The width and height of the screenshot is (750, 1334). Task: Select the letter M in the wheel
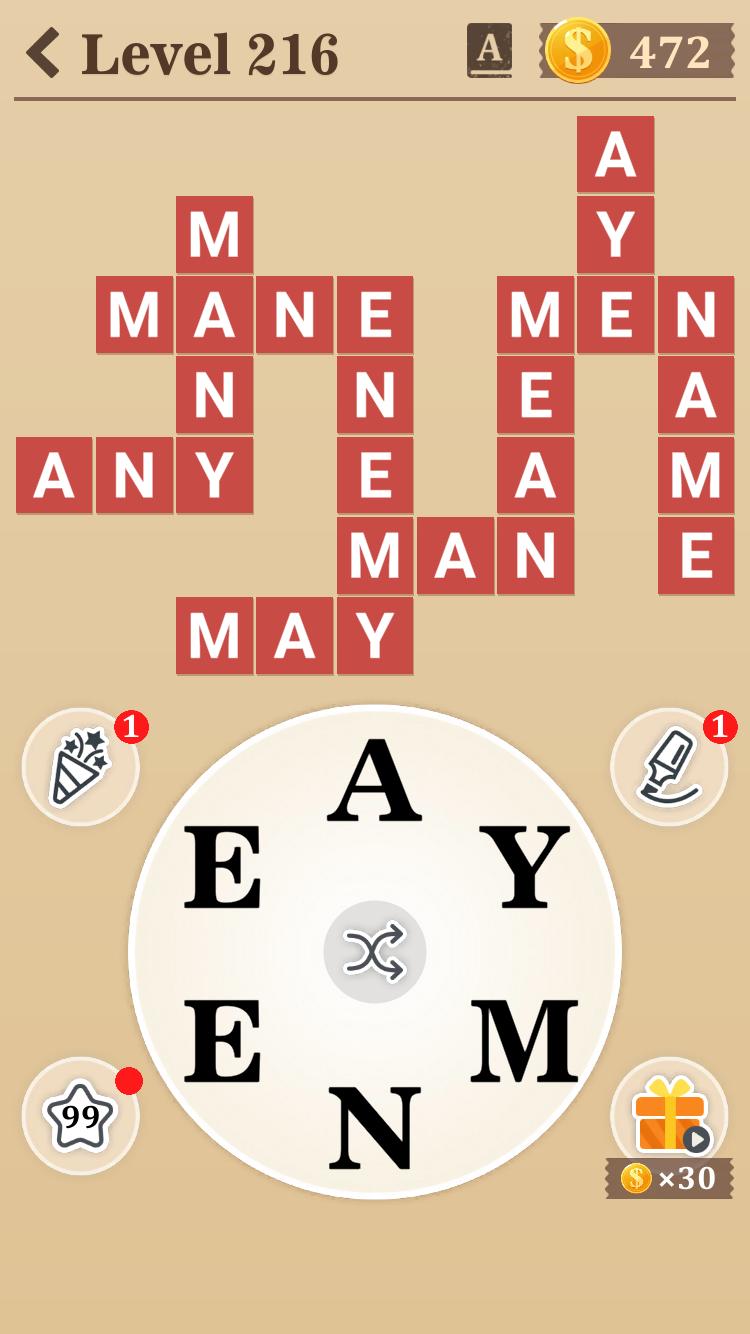pyautogui.click(x=524, y=1040)
